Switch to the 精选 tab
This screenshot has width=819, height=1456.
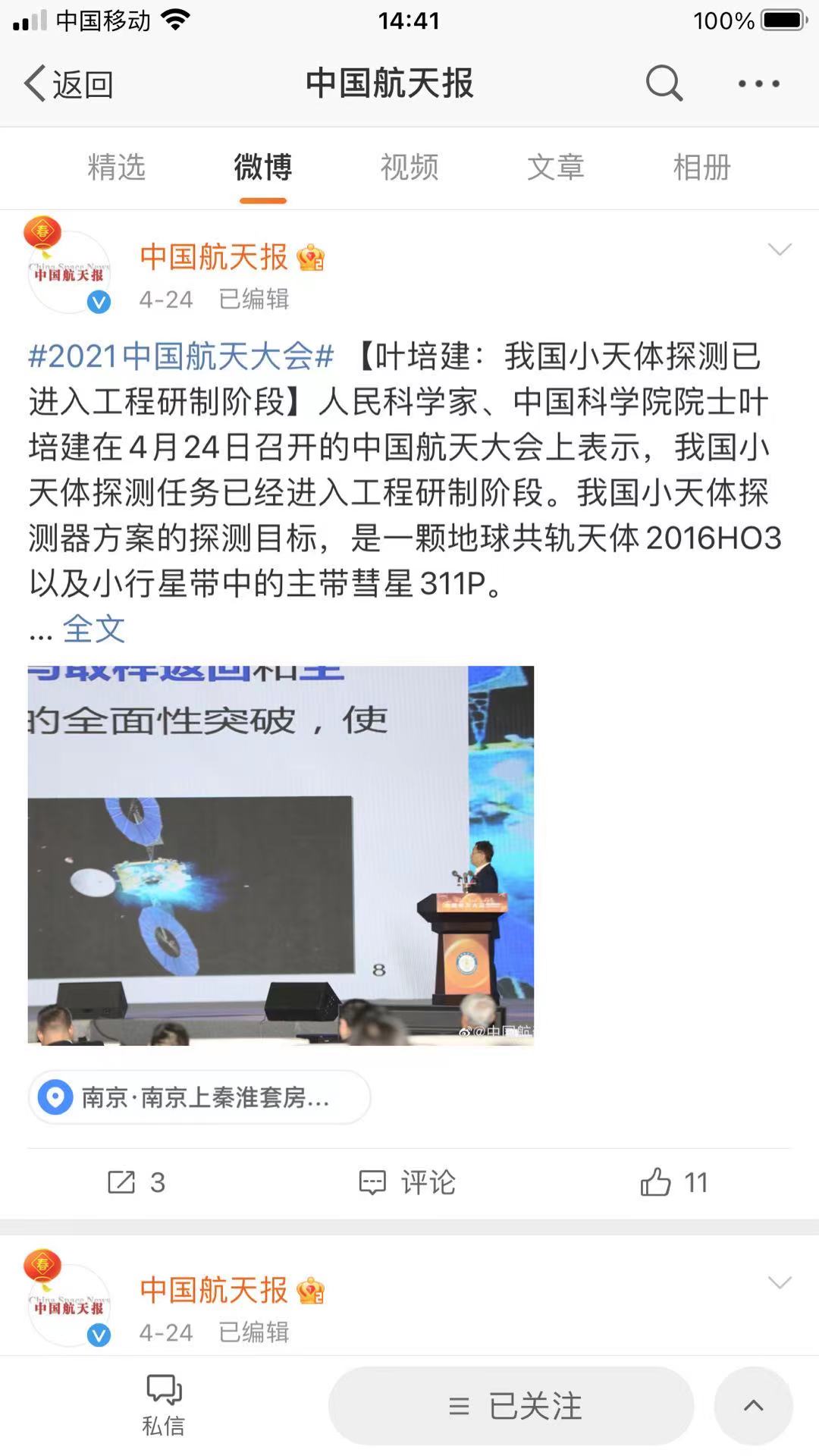[116, 167]
